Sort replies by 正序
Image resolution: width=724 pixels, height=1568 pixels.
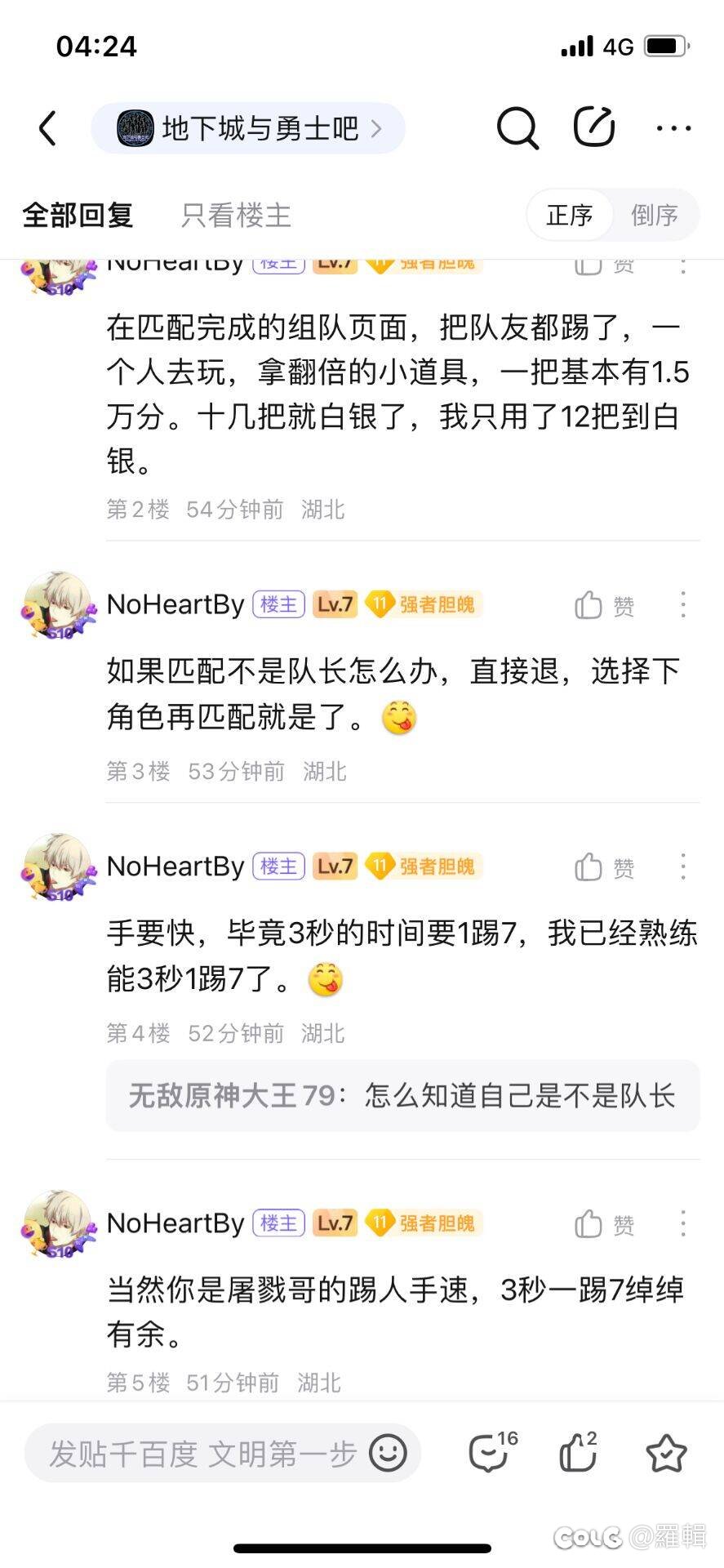coord(570,215)
